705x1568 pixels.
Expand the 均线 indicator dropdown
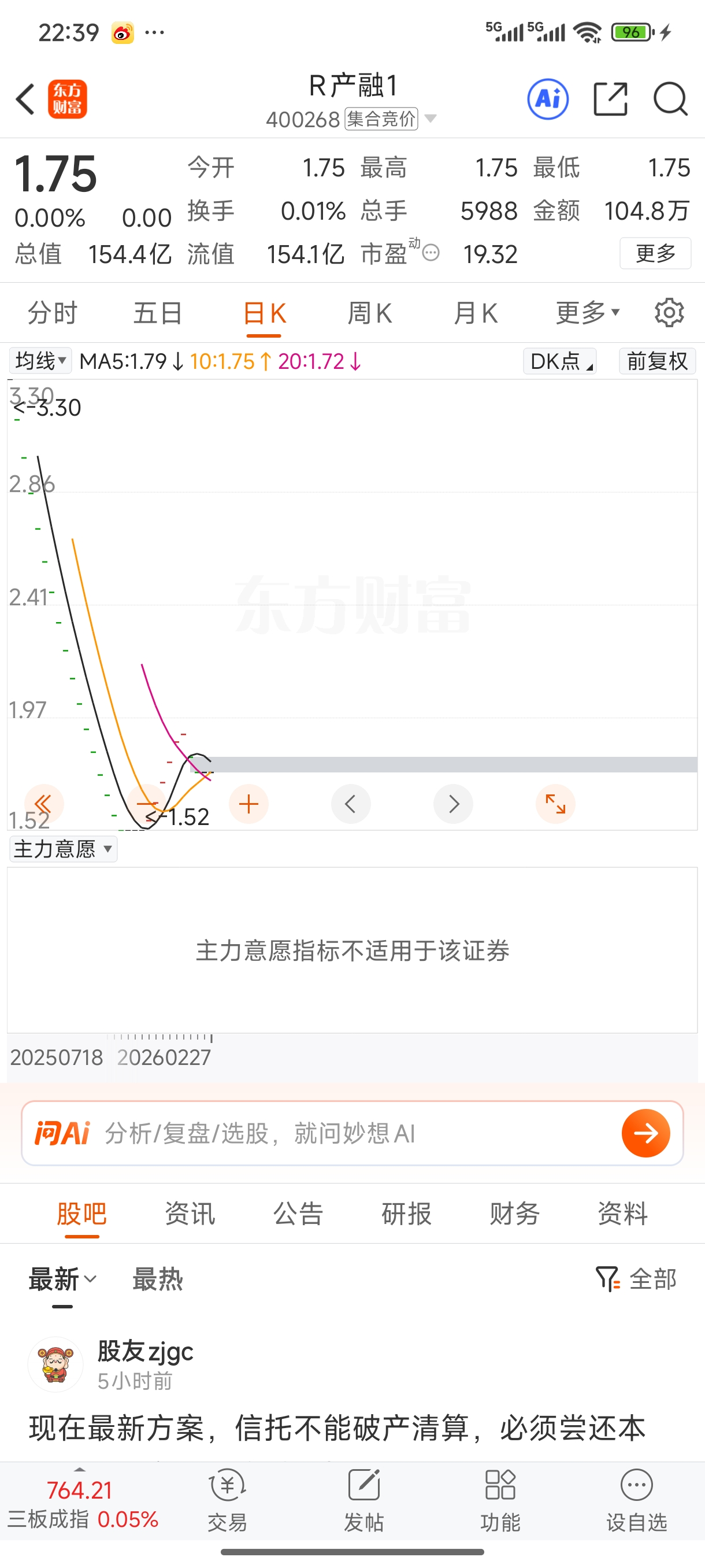[x=40, y=361]
